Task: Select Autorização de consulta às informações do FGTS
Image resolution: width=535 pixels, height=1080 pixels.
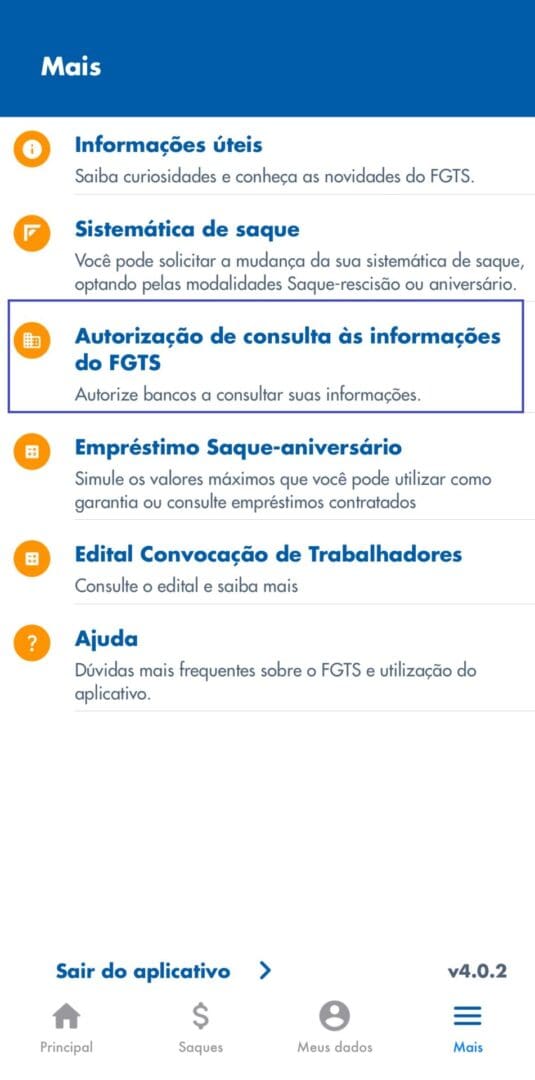Action: [266, 356]
